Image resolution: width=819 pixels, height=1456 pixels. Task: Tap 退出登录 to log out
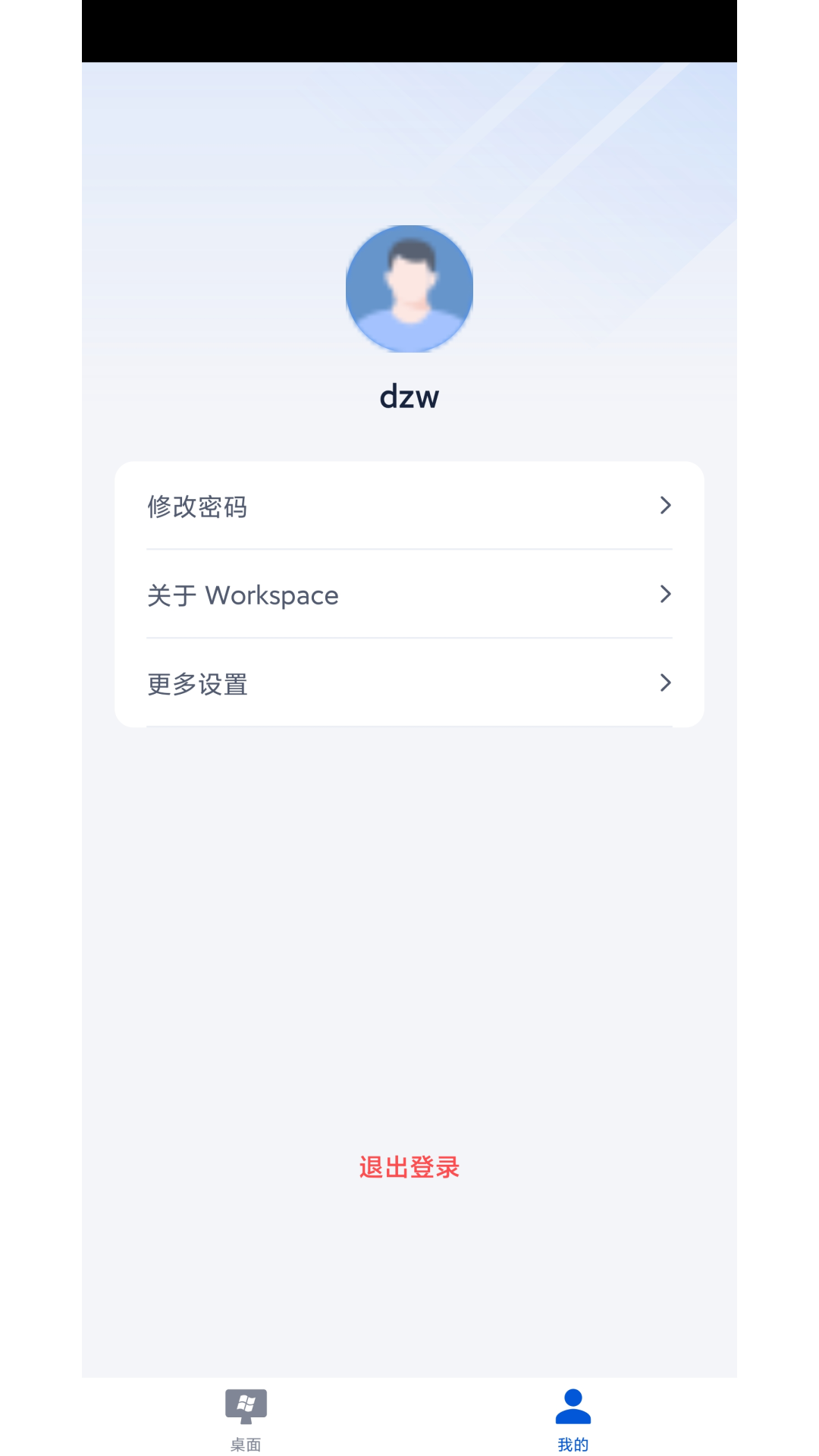409,1169
